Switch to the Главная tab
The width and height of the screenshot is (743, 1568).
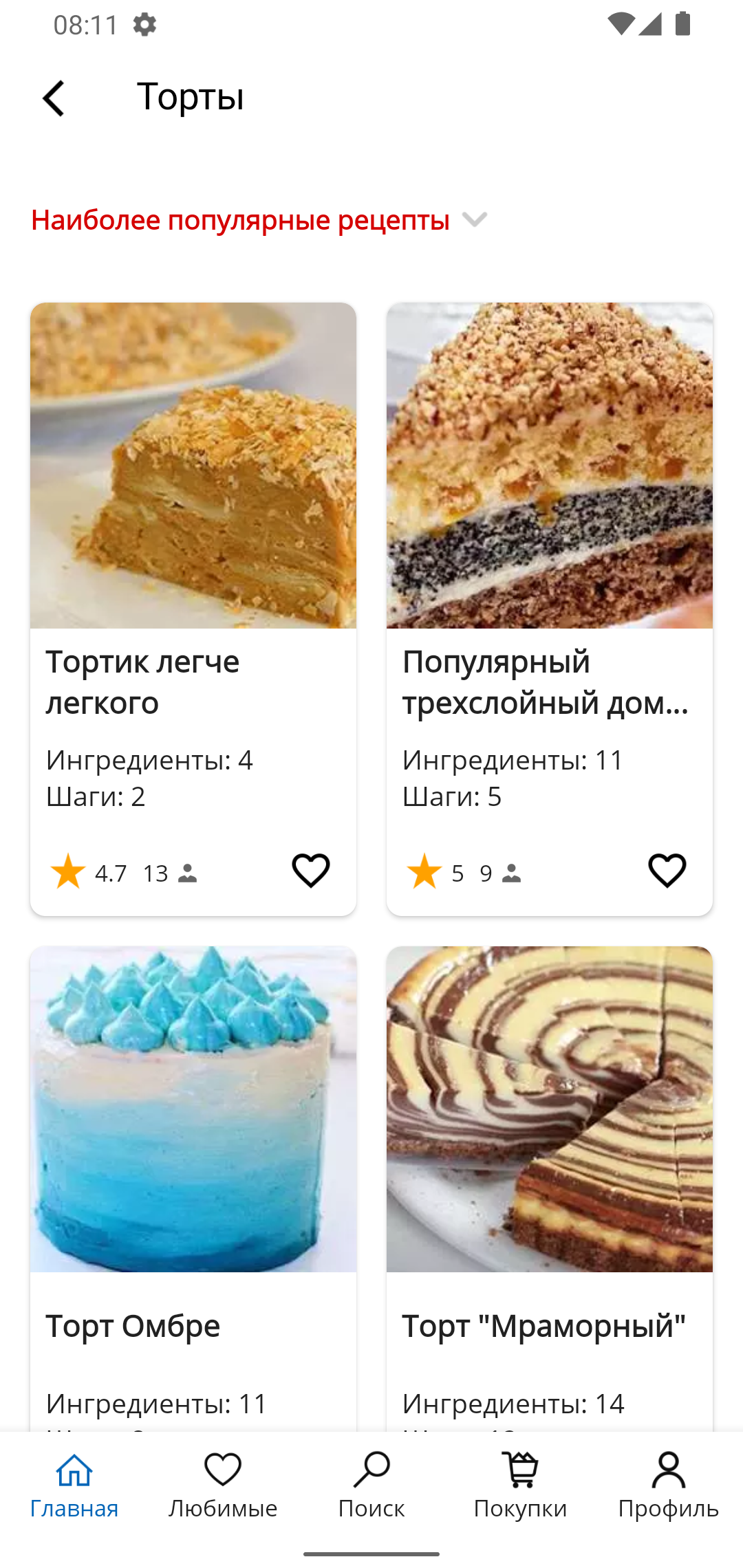click(74, 1485)
